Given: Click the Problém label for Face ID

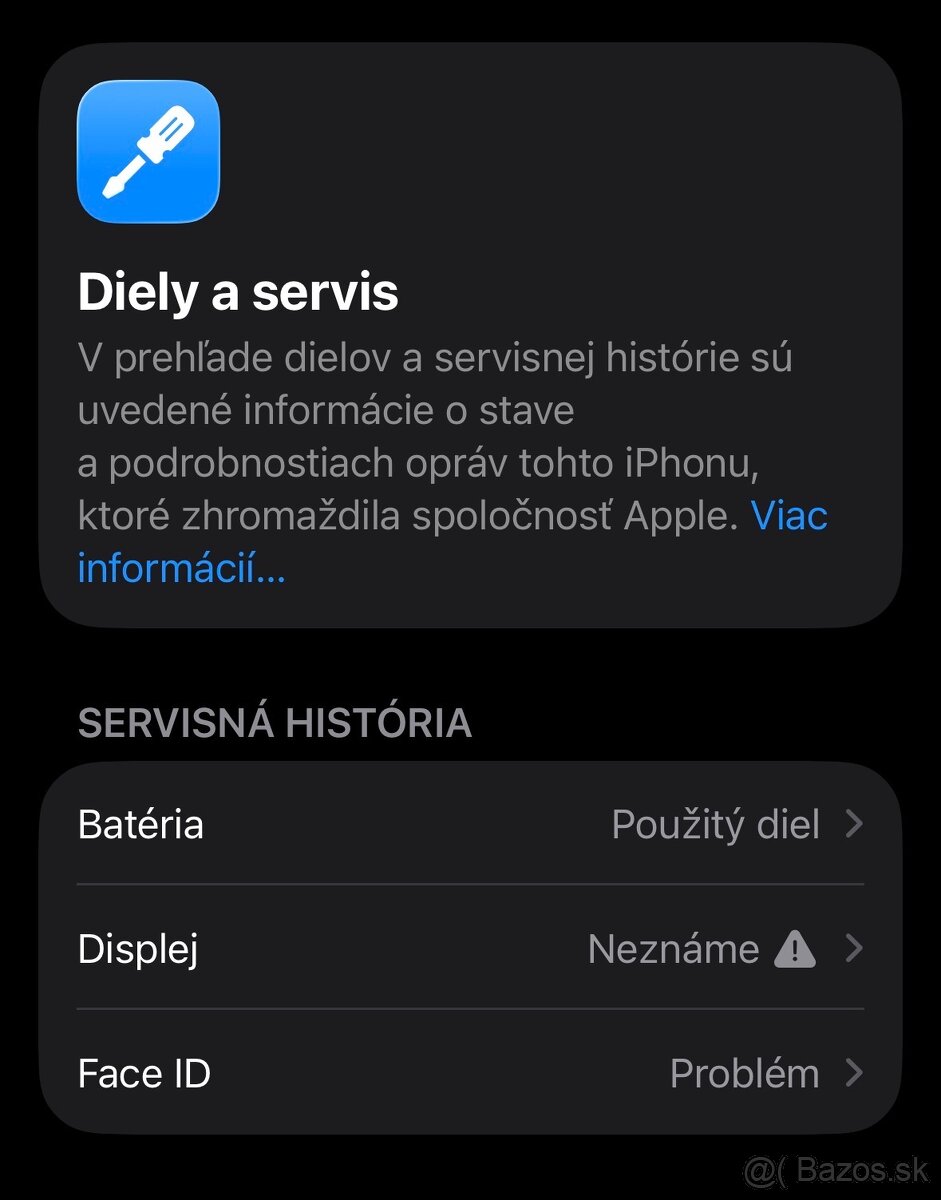Looking at the screenshot, I should click(746, 1073).
